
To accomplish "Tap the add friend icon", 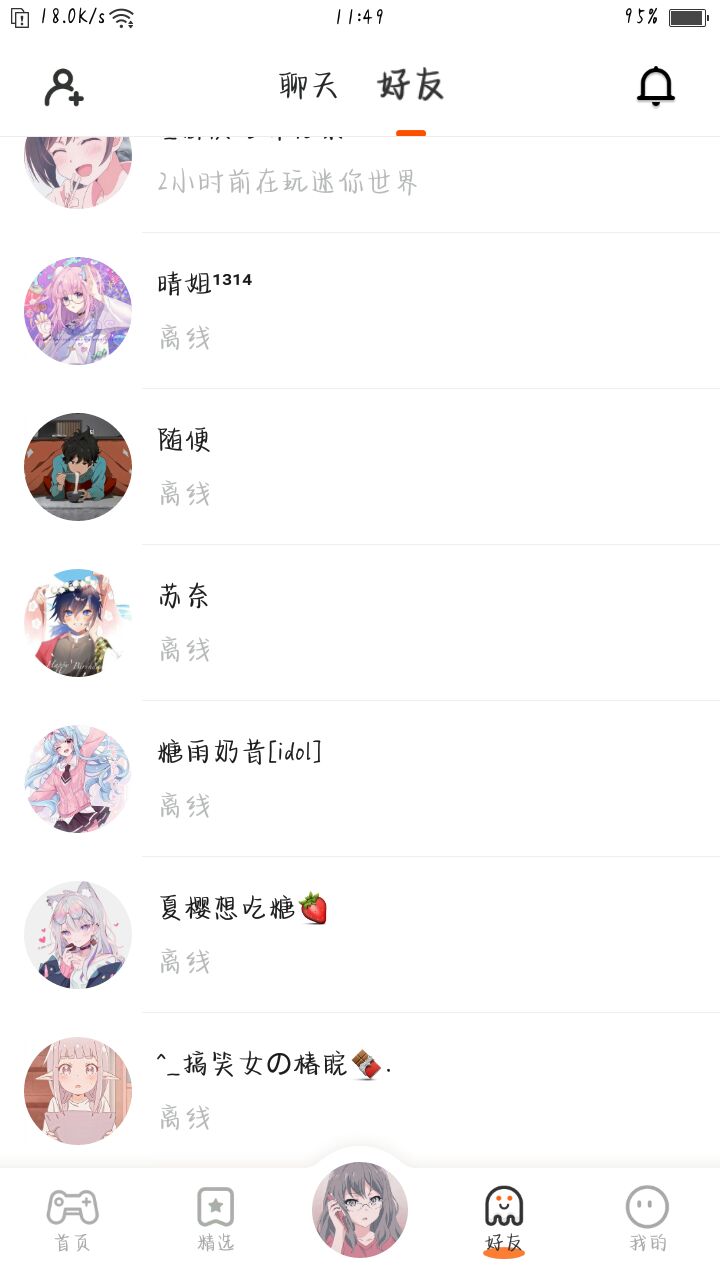I will click(x=64, y=87).
